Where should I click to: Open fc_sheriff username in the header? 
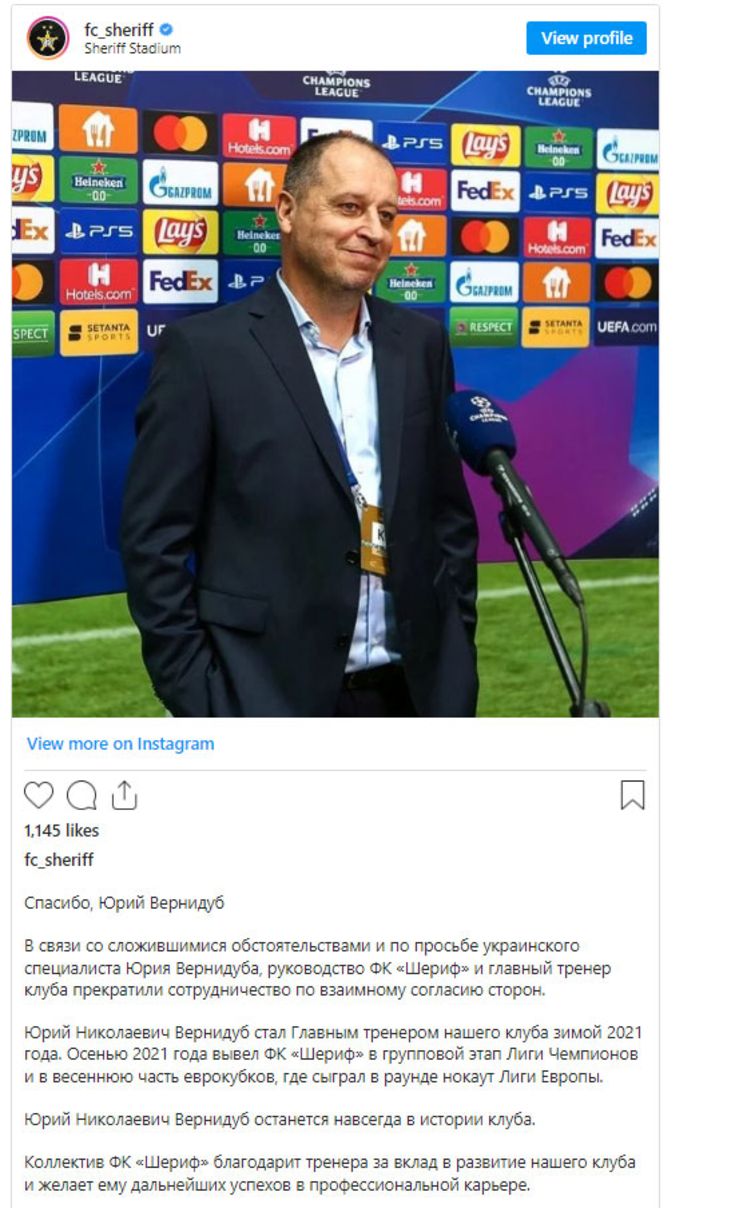[x=119, y=30]
